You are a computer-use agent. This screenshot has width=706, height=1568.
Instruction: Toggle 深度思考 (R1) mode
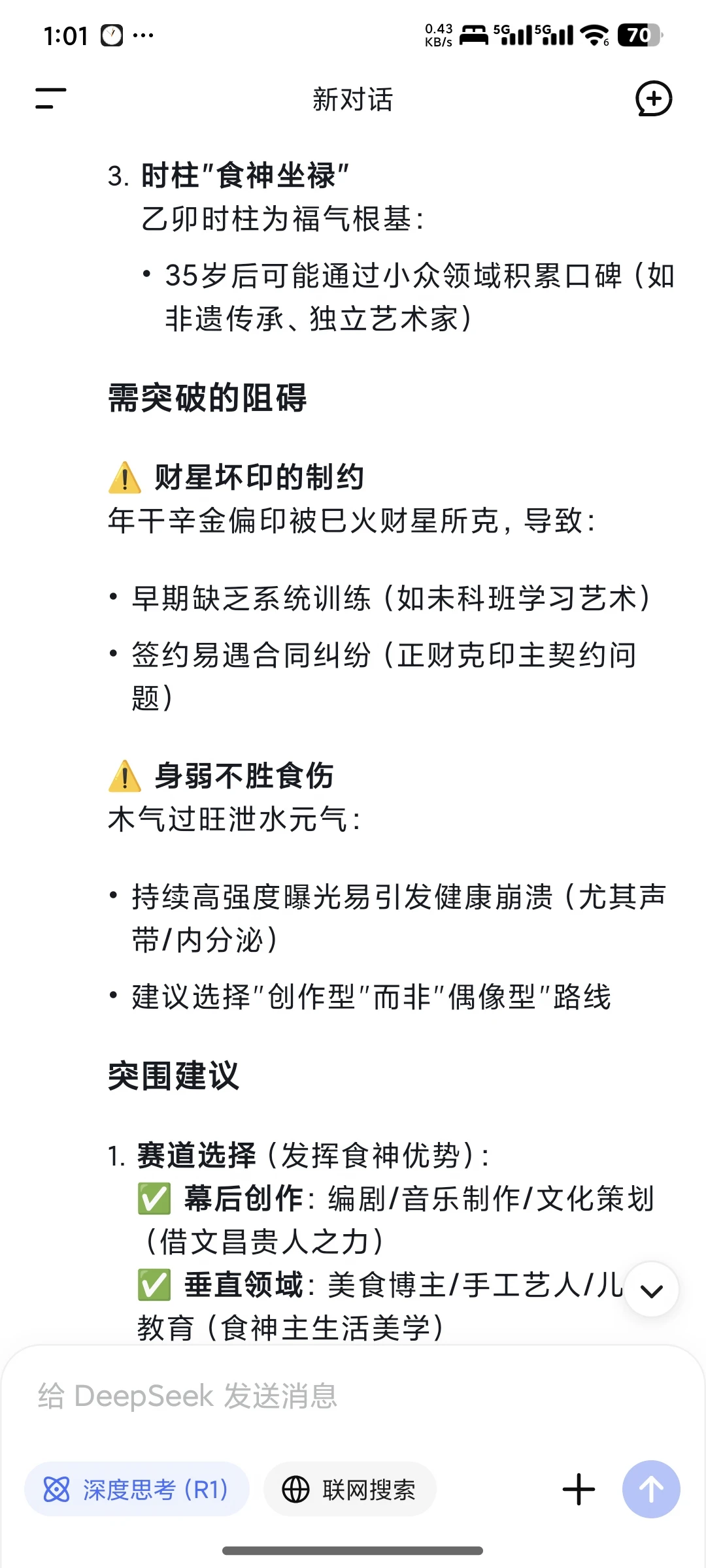click(x=137, y=1490)
